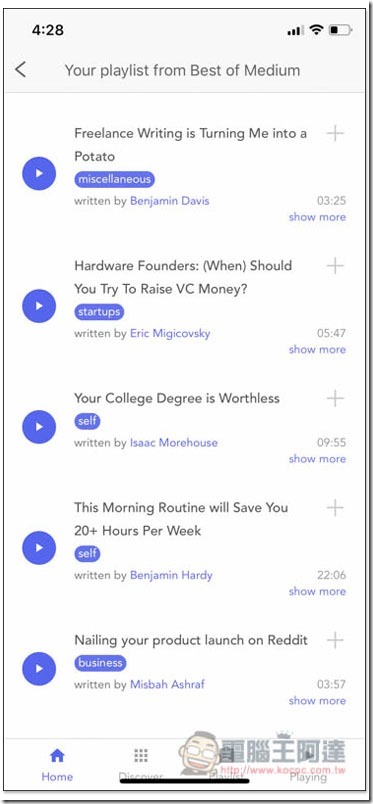The image size is (373, 804).
Task: Open the miscellaneous tag chip
Action: click(x=114, y=179)
